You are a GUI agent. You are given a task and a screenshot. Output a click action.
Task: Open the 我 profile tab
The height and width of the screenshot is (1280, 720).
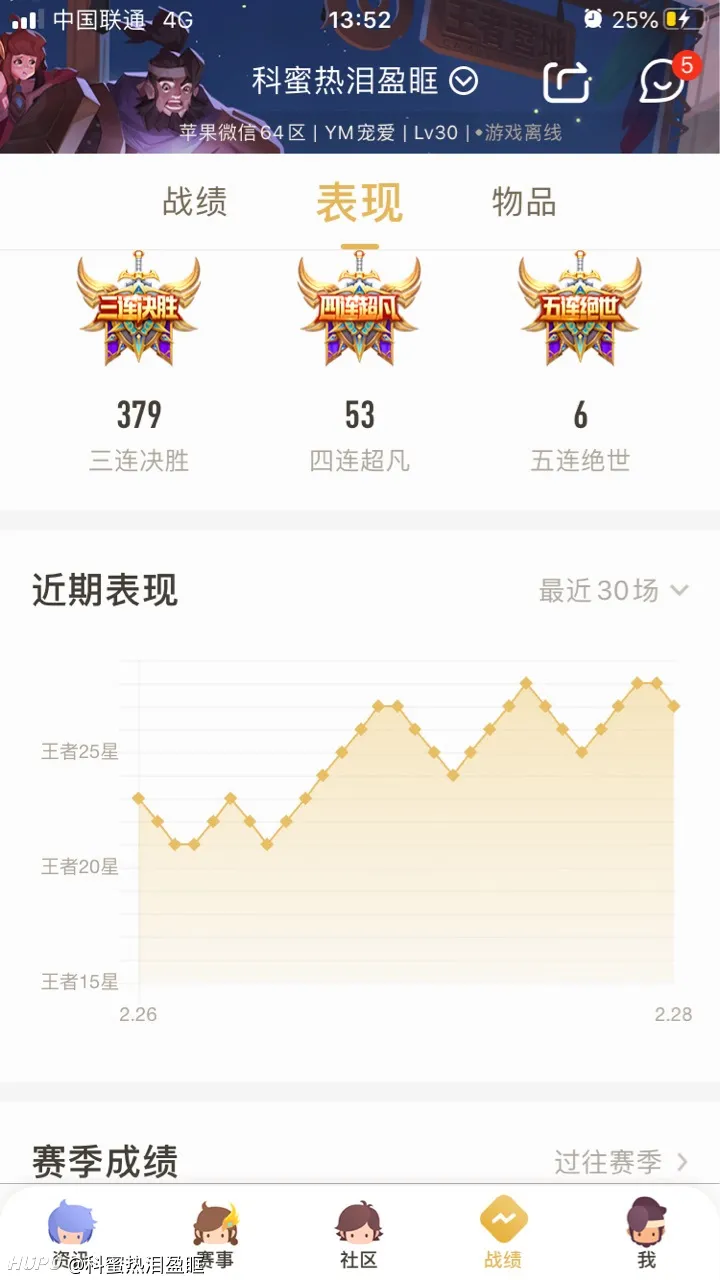pos(646,1234)
